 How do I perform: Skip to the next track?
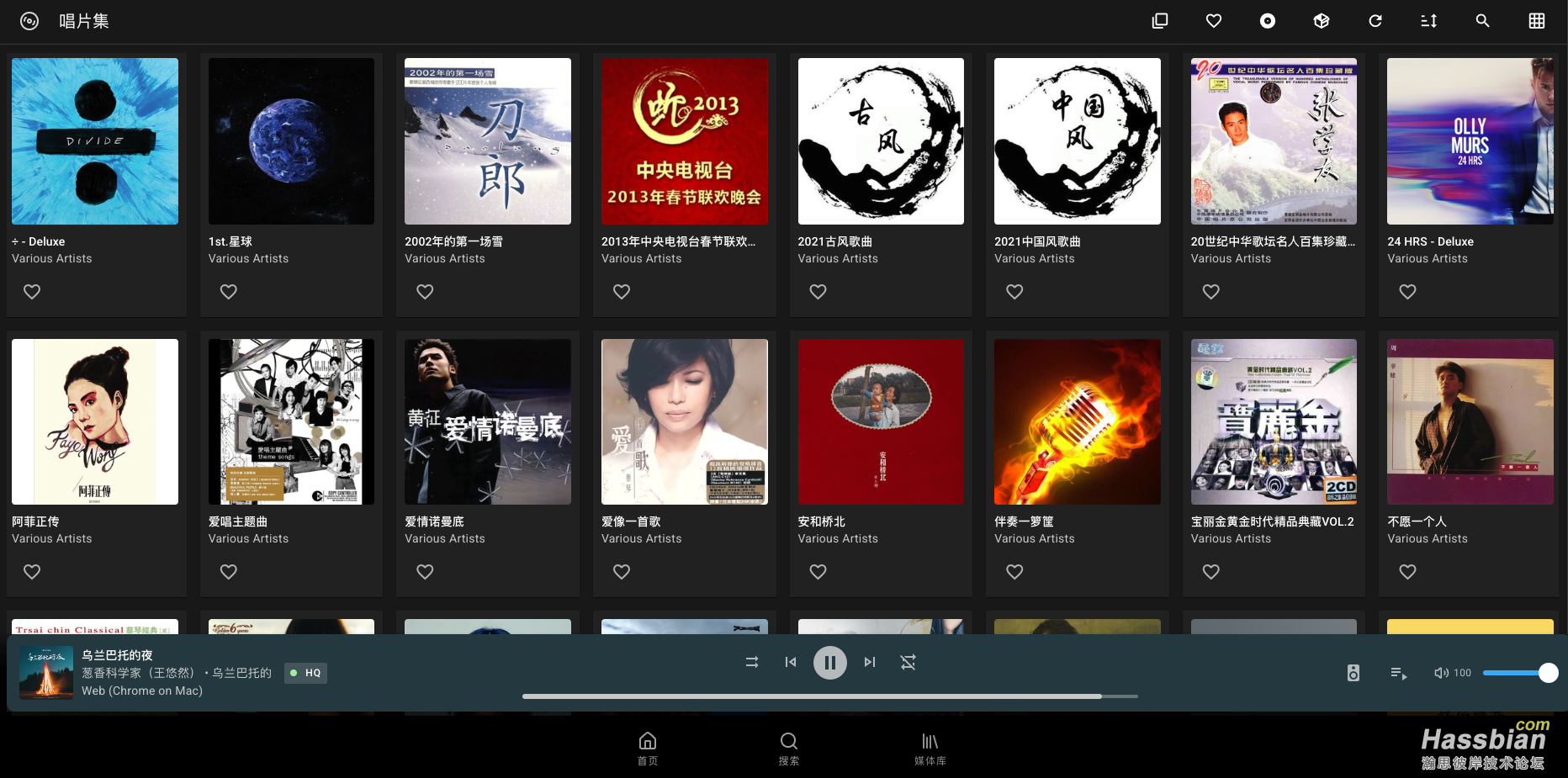coord(870,663)
